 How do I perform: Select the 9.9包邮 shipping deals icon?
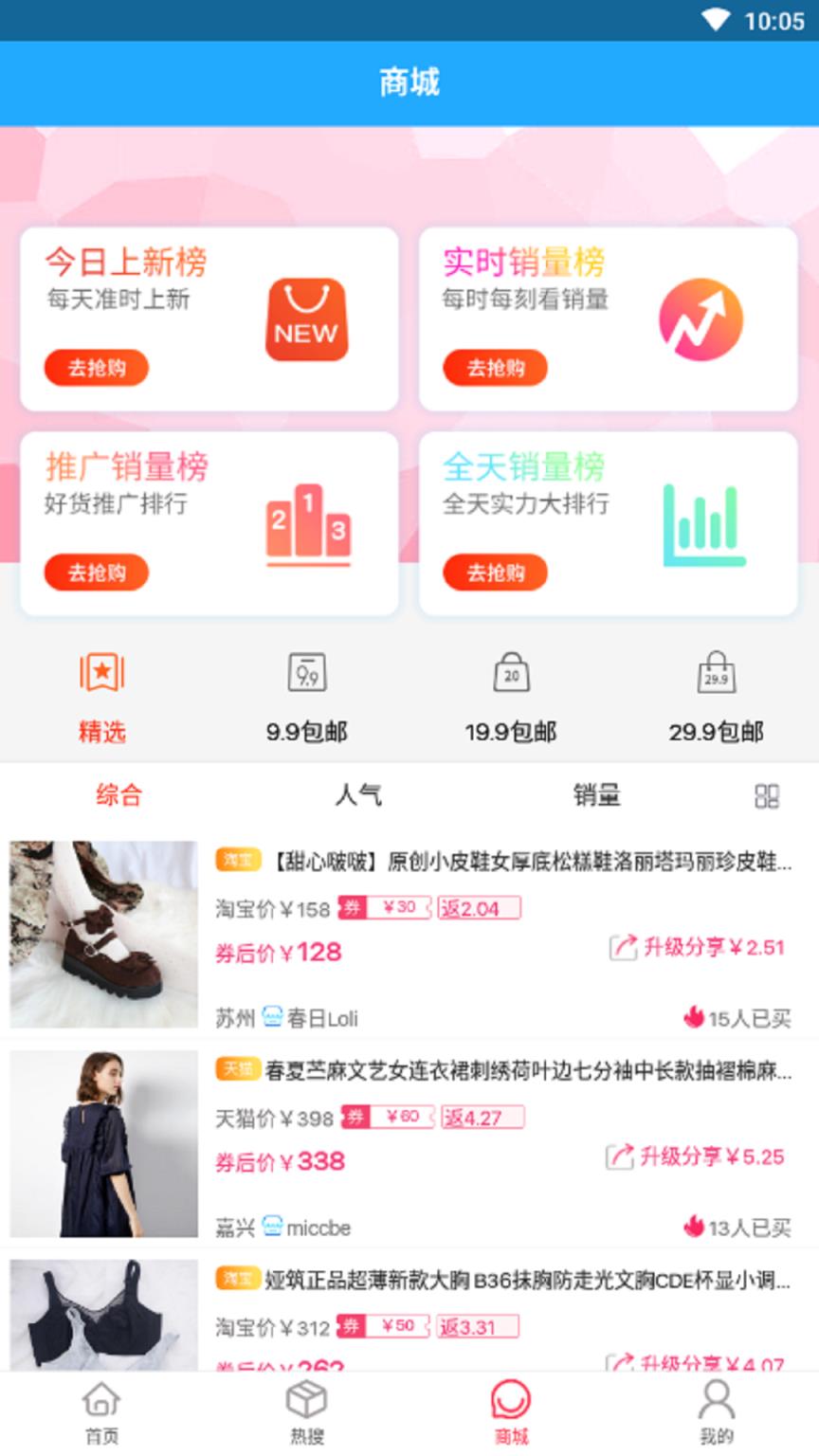306,672
